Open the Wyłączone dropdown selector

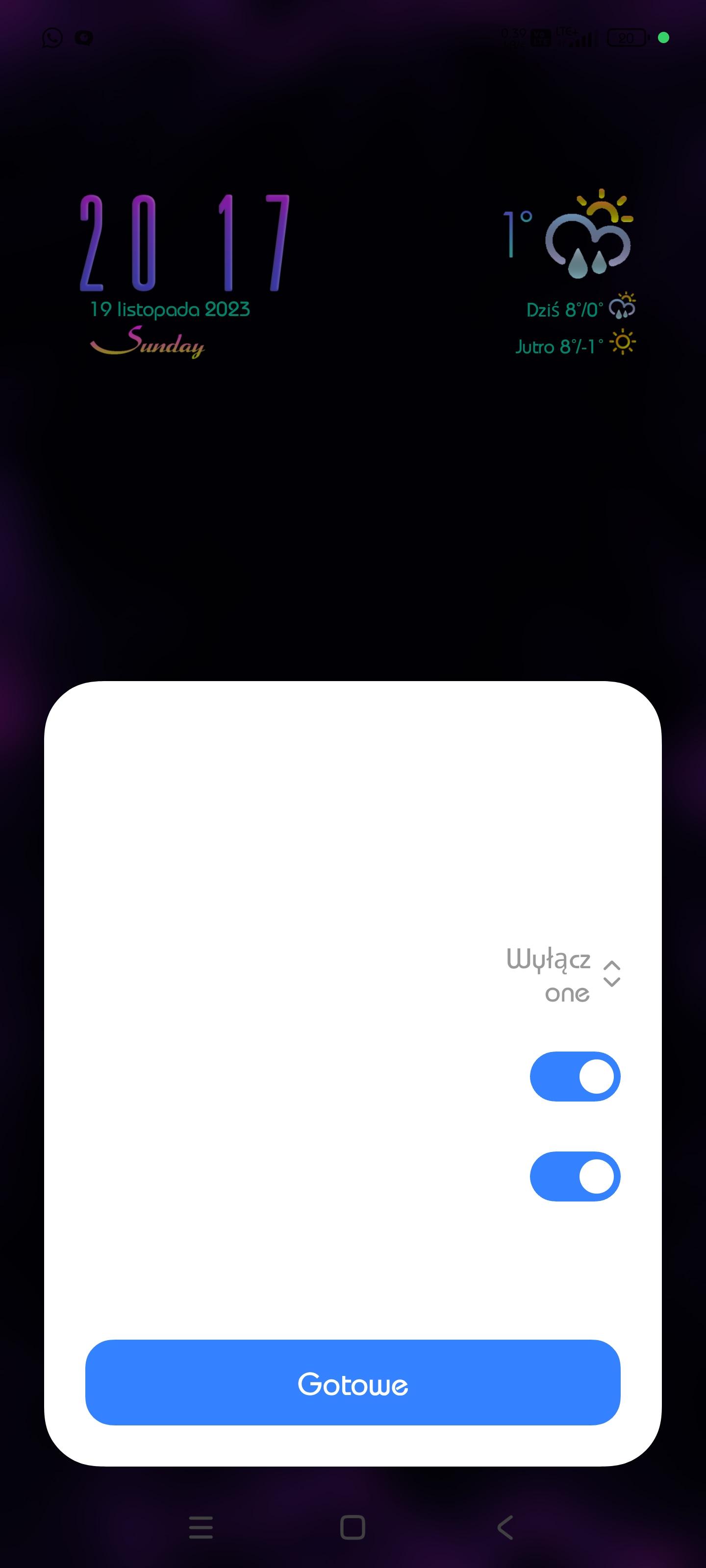pos(563,975)
